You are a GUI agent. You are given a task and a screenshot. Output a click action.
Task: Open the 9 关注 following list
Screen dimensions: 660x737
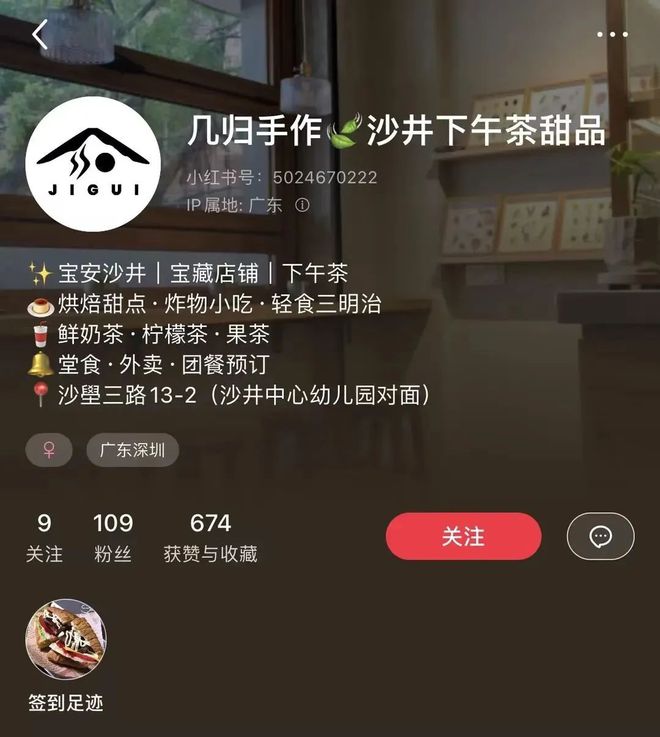[44, 537]
